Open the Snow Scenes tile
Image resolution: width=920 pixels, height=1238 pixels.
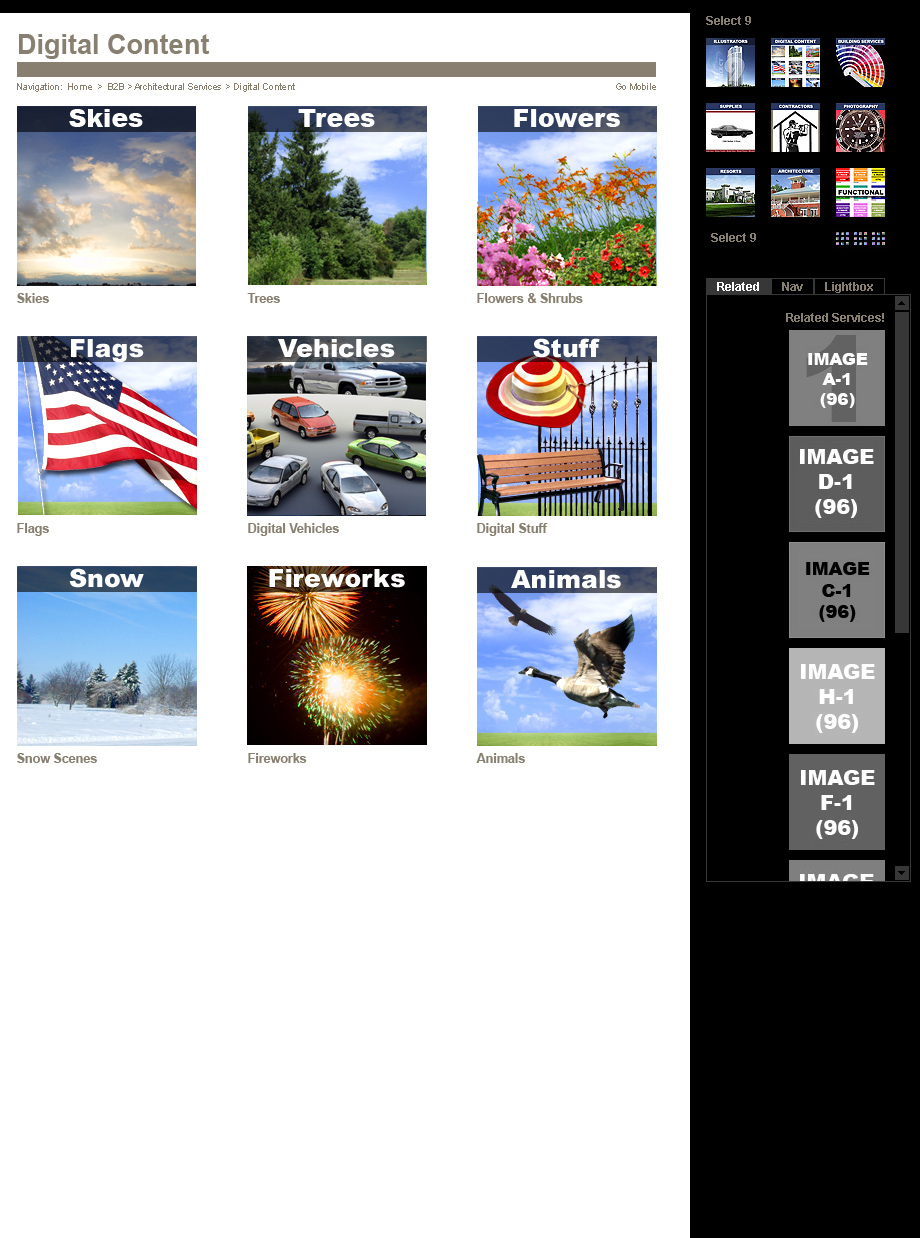tap(106, 656)
